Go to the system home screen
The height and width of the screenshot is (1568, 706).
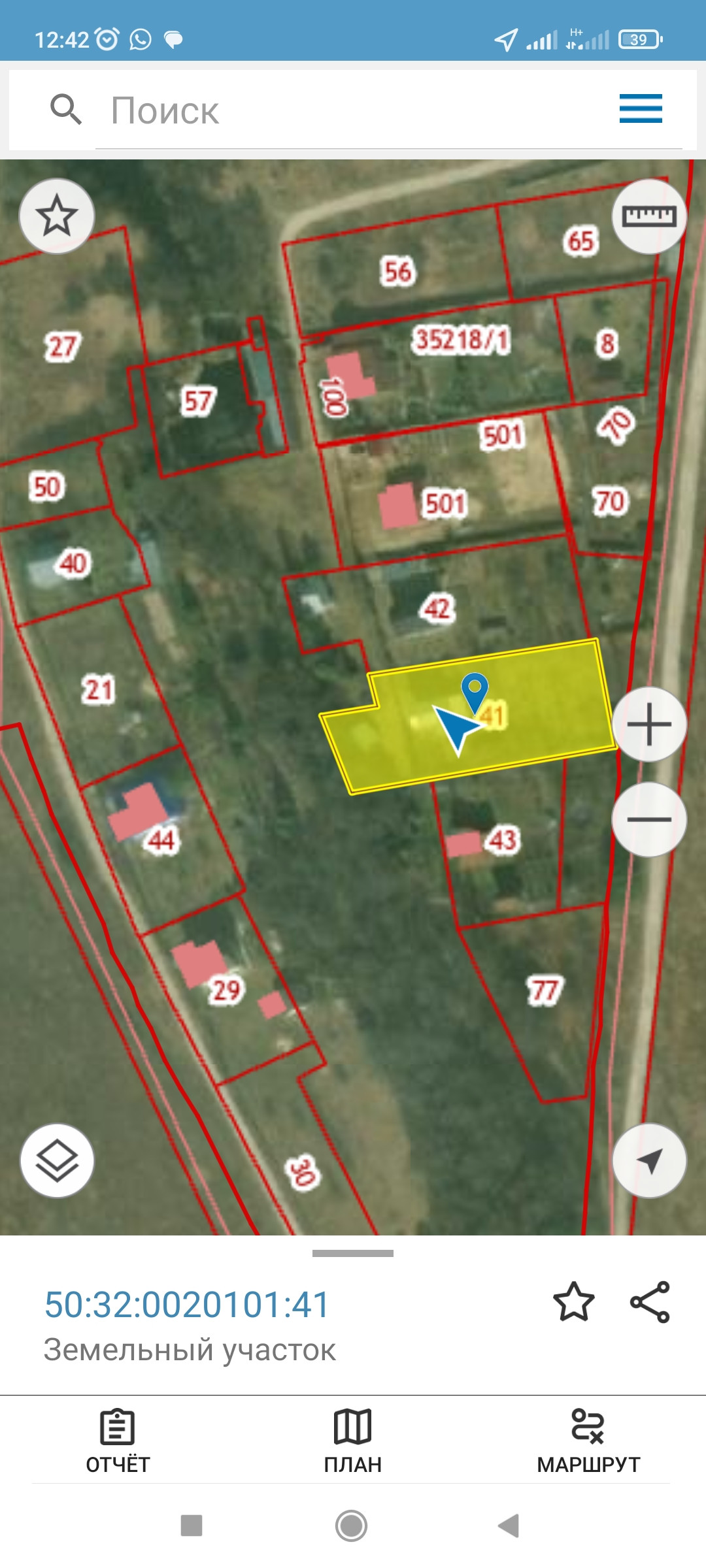click(352, 1526)
